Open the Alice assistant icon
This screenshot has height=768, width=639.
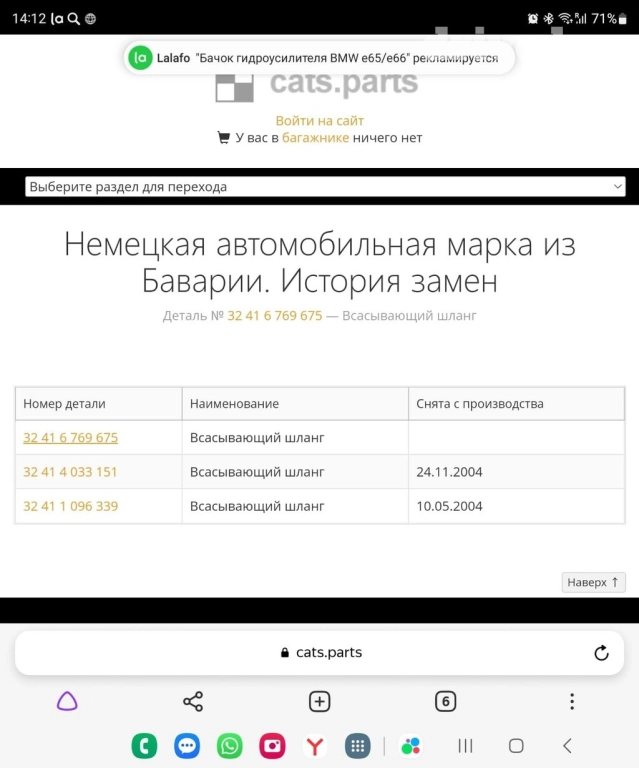pyautogui.click(x=67, y=702)
